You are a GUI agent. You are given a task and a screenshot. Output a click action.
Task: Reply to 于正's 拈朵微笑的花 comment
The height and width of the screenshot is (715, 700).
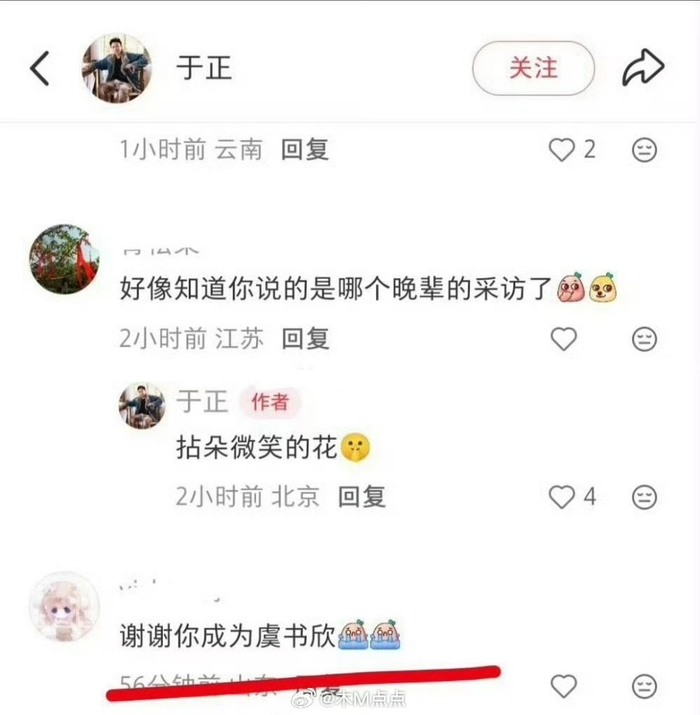click(361, 496)
